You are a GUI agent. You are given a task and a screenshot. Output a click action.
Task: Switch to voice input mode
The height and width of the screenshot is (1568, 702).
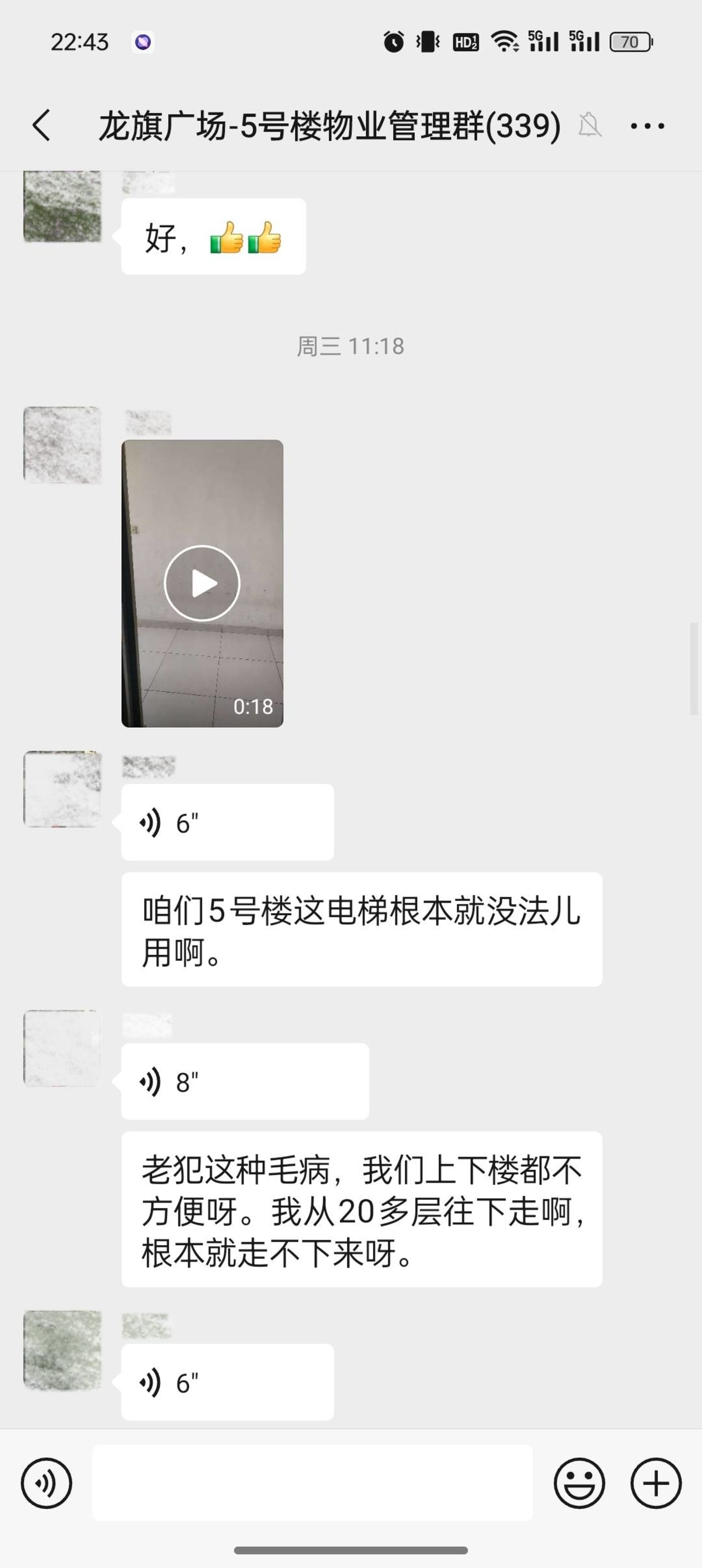click(47, 1483)
